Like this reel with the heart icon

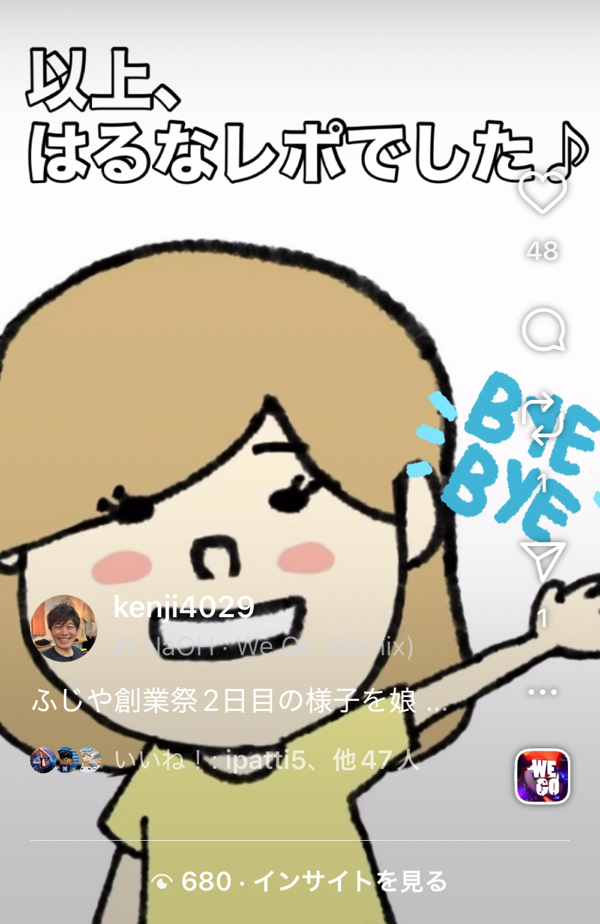543,193
